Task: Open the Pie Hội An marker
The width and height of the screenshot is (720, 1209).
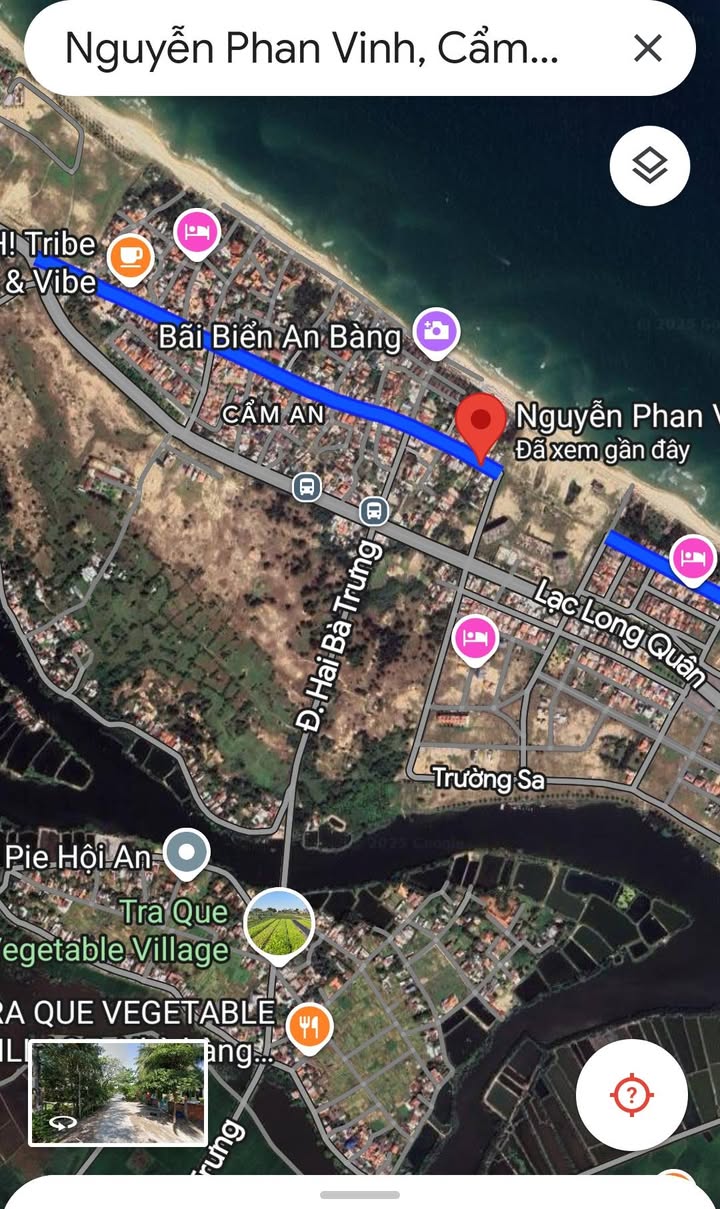Action: tap(186, 854)
